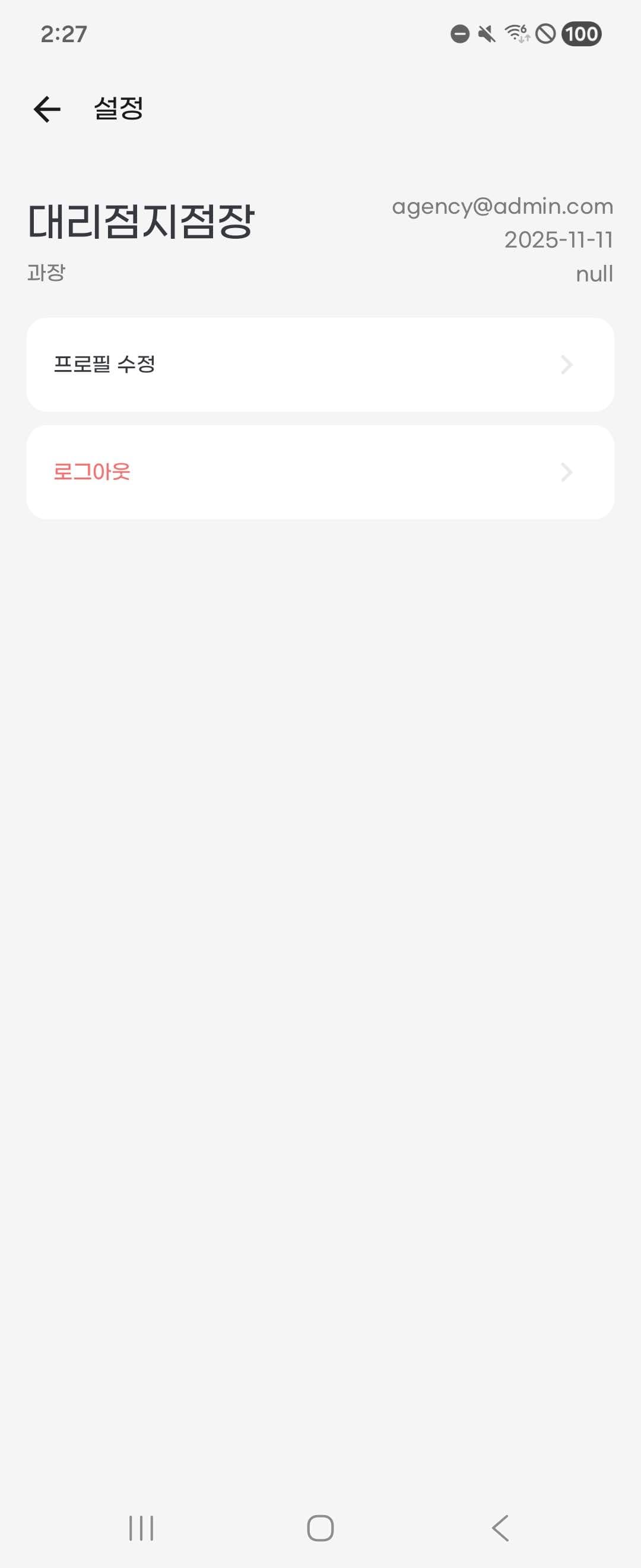Image resolution: width=641 pixels, height=1568 pixels.
Task: Open the 프로필 수정 row
Action: (x=320, y=365)
